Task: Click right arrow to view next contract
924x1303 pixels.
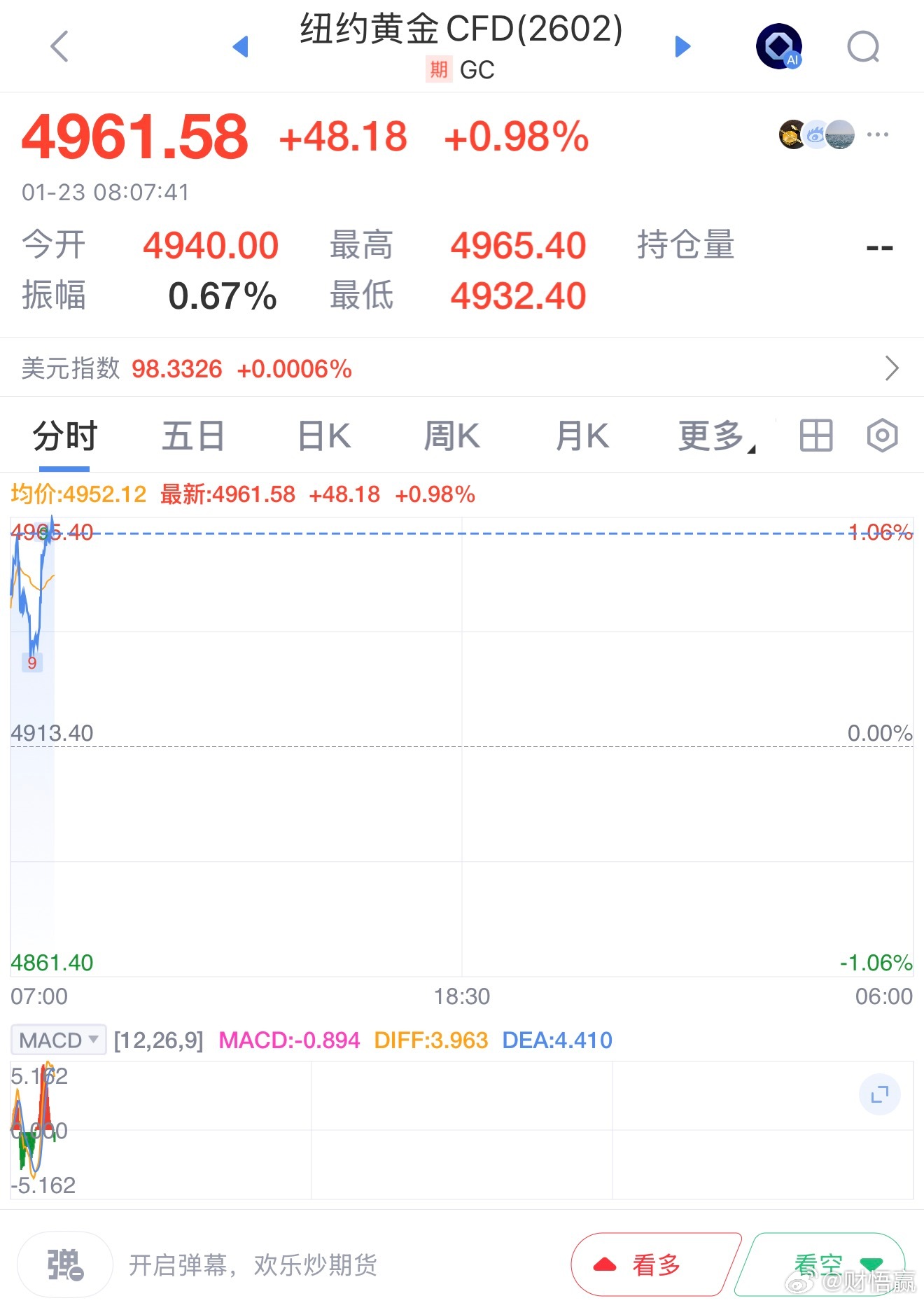Action: 682,46
